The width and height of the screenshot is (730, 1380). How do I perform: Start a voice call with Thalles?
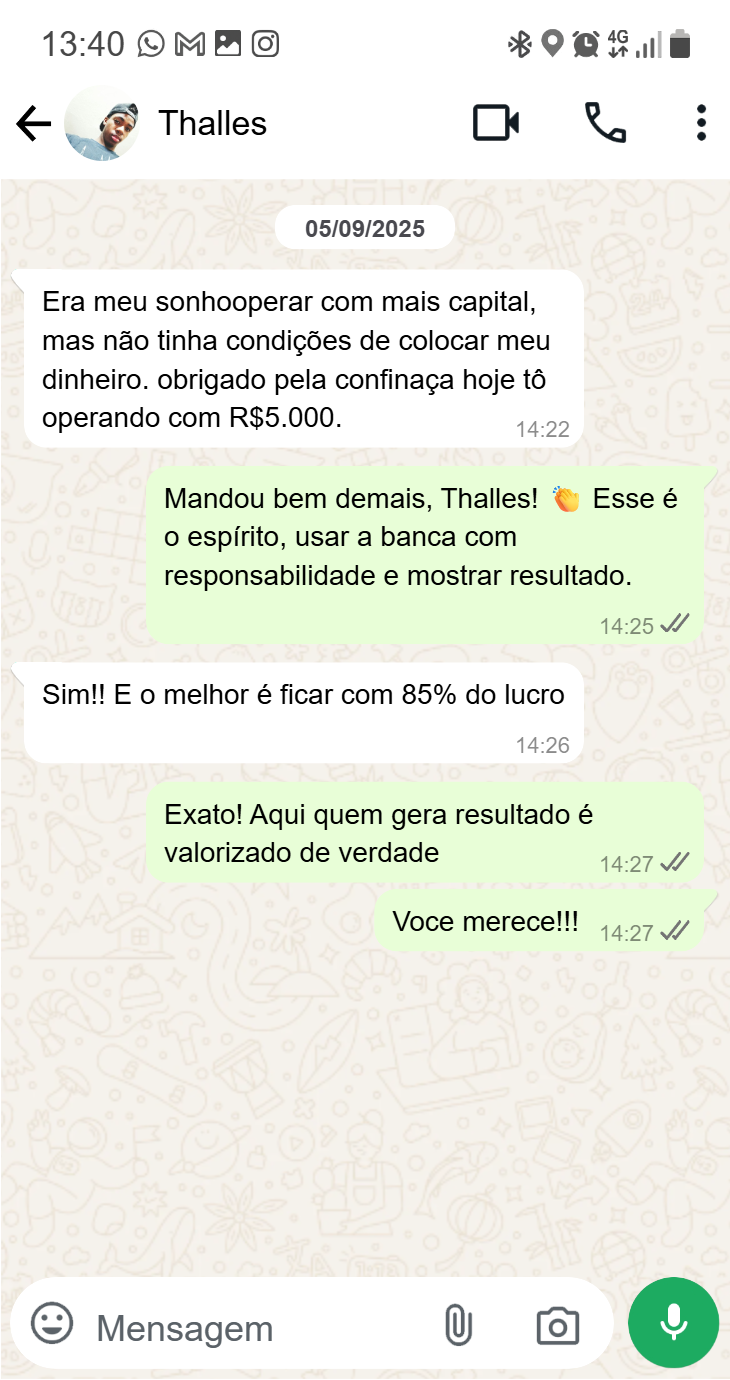pos(605,123)
